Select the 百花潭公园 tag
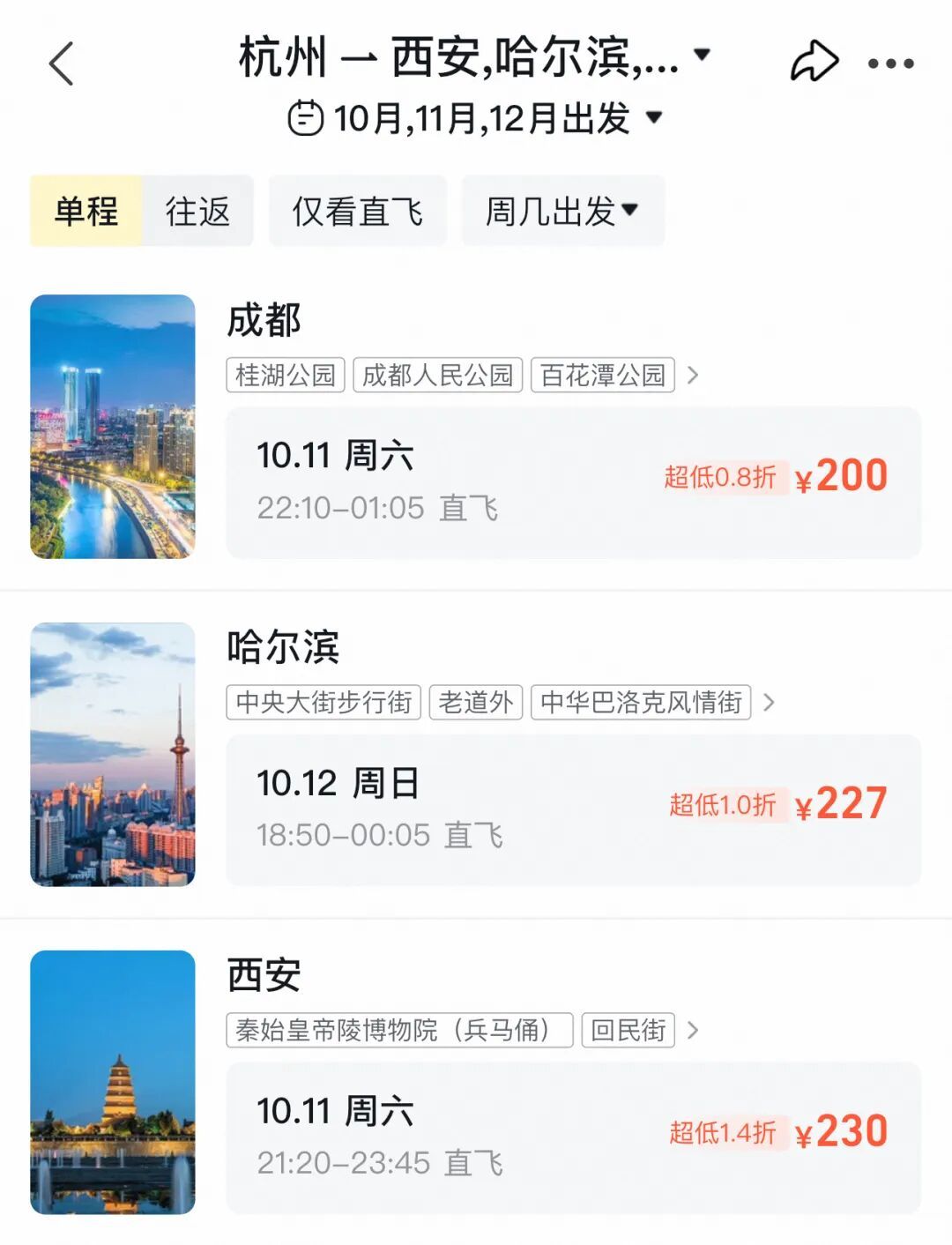This screenshot has width=952, height=1245. click(603, 376)
